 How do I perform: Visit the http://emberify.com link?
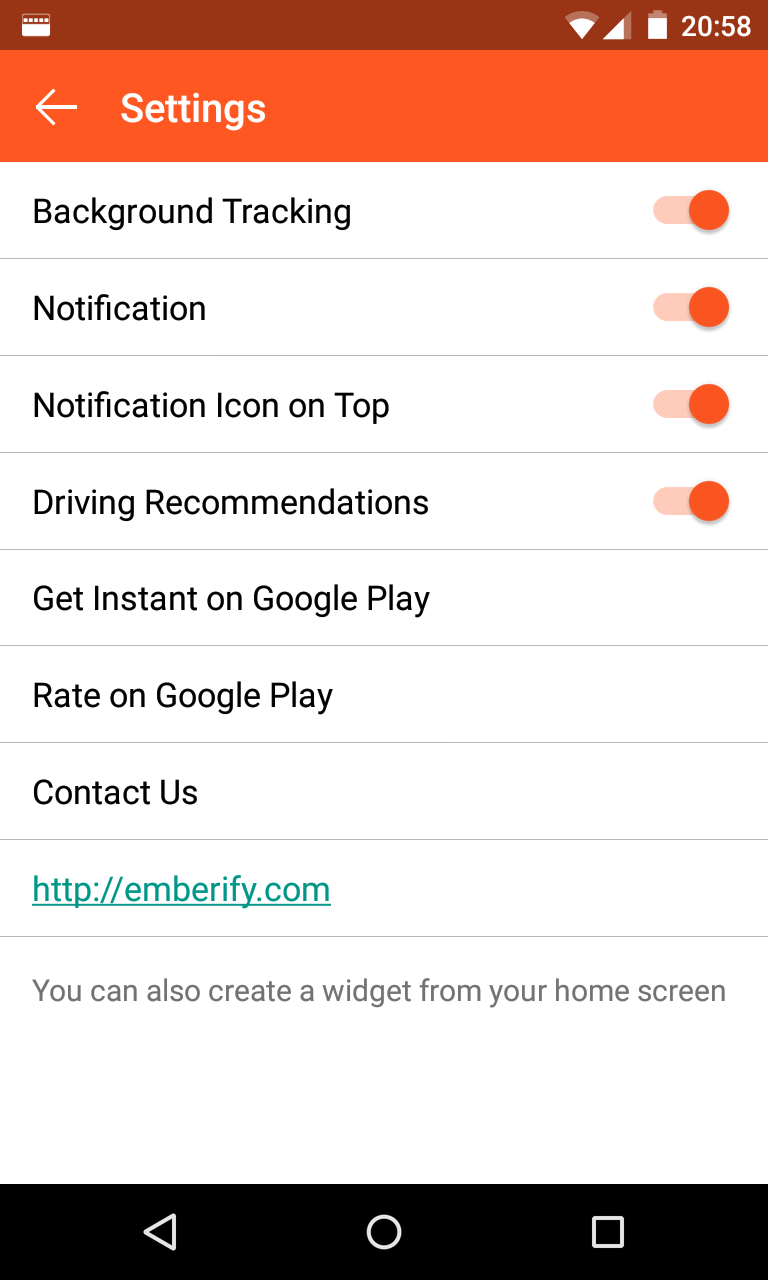pos(181,889)
